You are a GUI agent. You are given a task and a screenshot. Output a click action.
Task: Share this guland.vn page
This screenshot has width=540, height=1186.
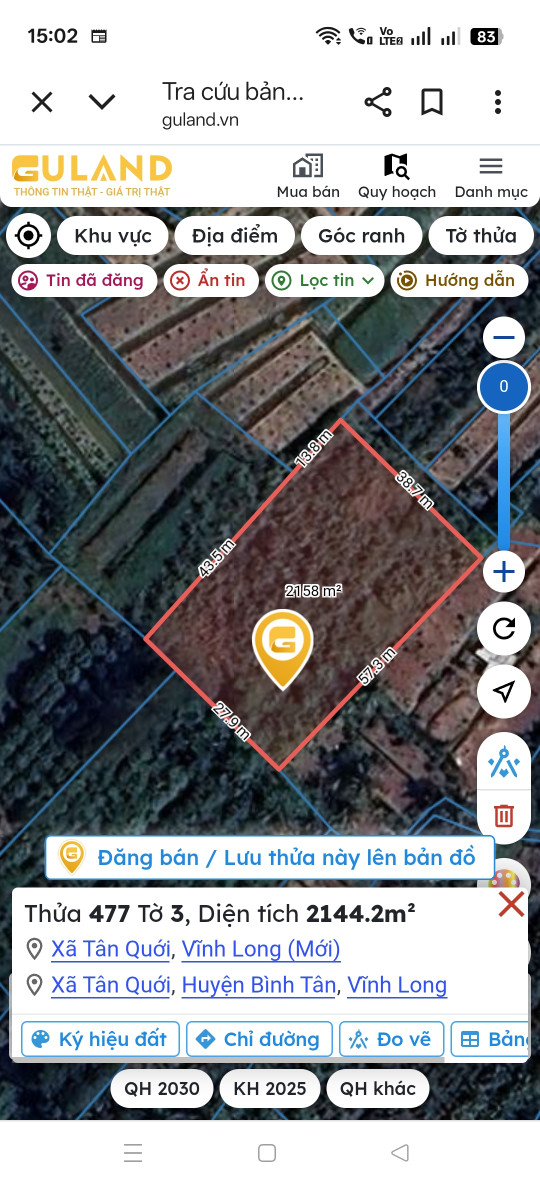coord(377,102)
